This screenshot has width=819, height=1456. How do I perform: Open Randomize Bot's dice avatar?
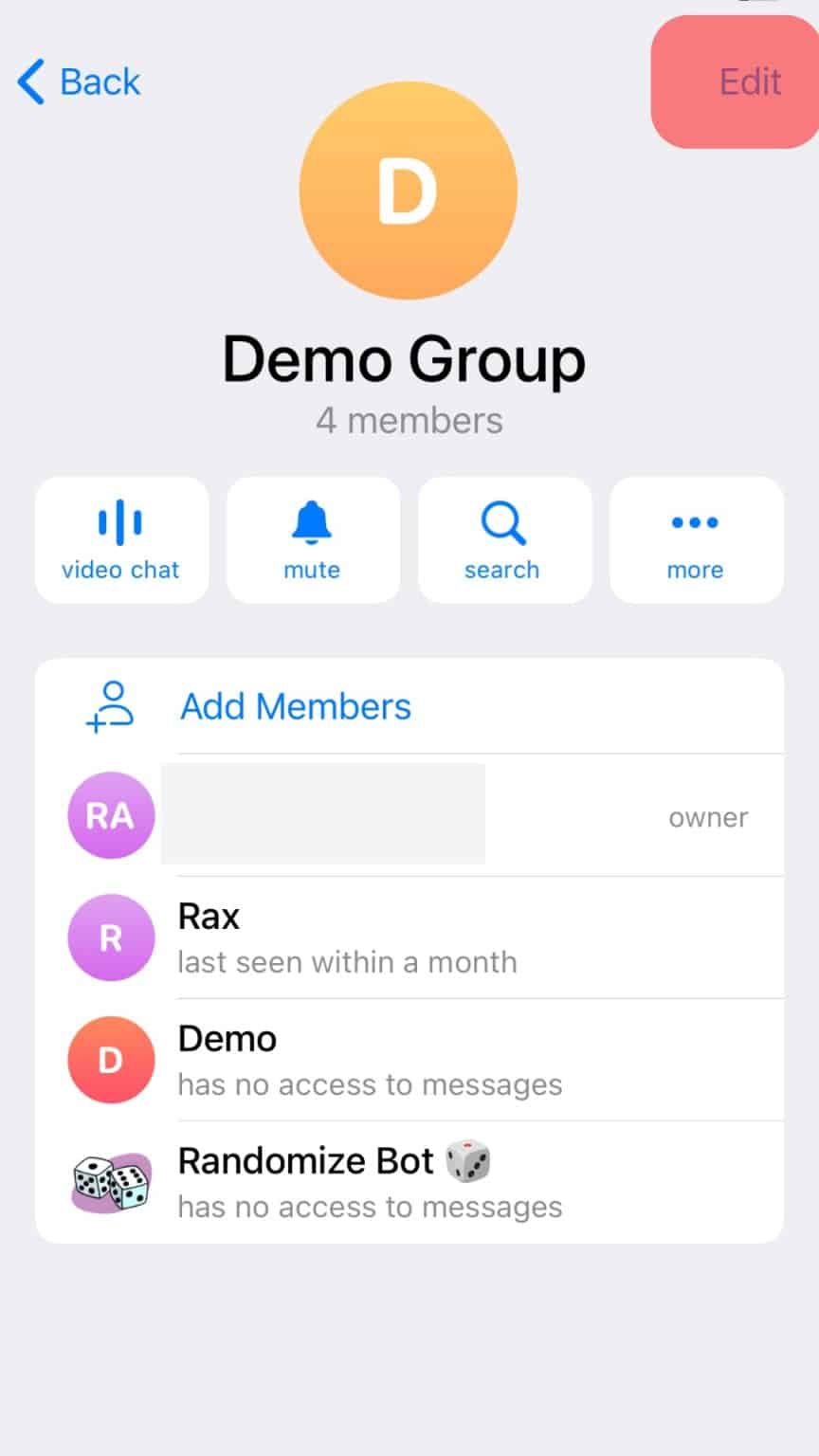click(x=110, y=1181)
